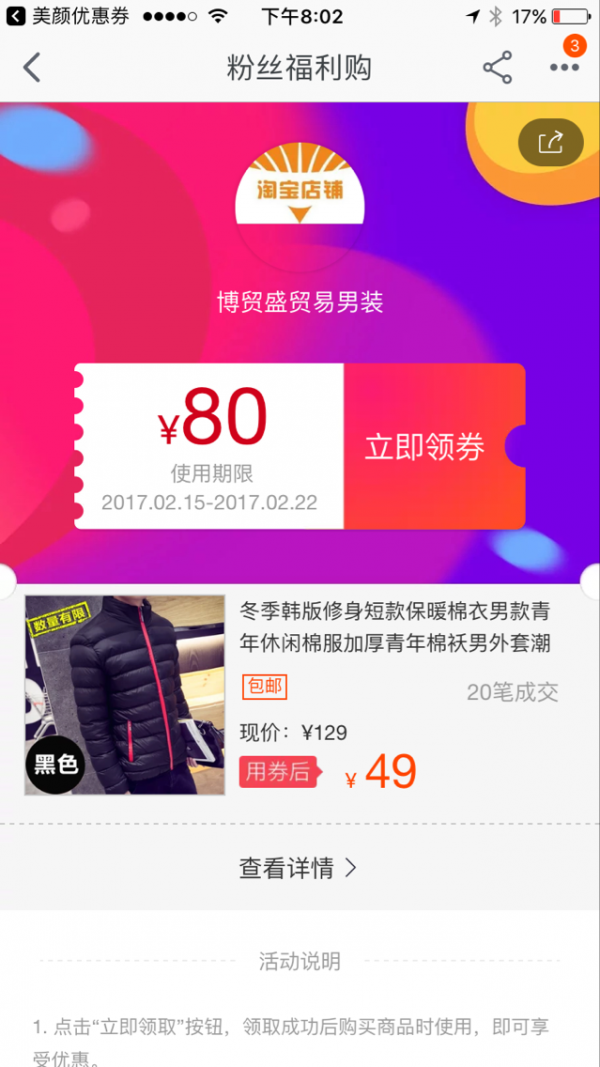
Task: Open the three-dot overflow menu
Action: (564, 68)
